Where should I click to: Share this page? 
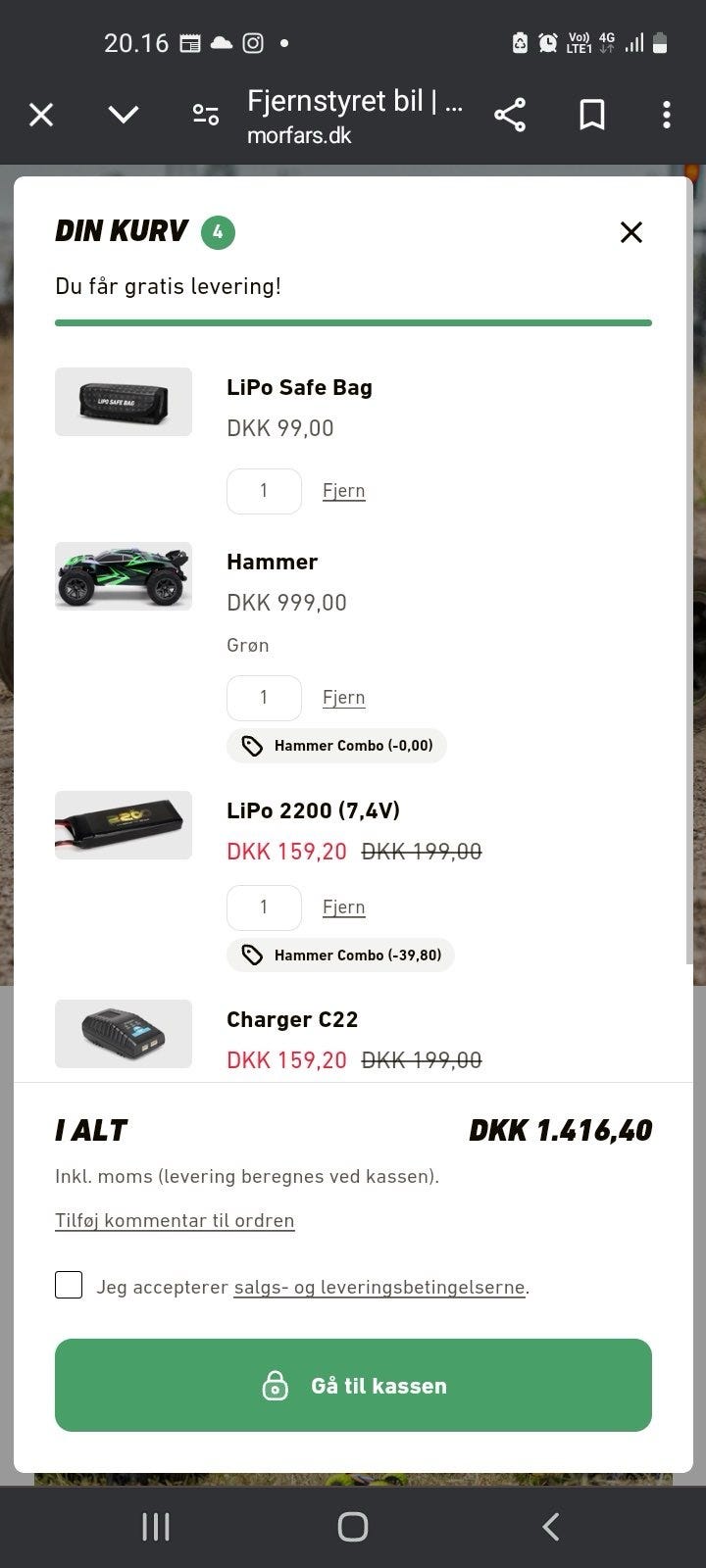pos(510,116)
